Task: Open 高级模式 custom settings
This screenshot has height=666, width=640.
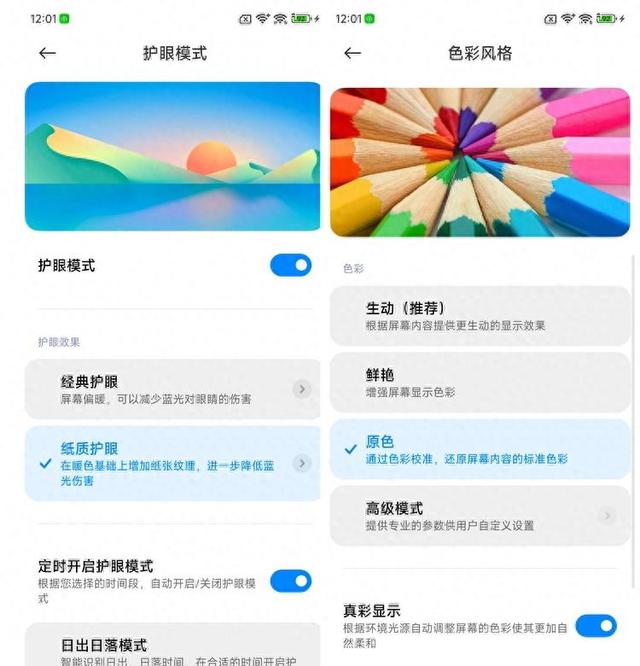Action: coord(470,516)
